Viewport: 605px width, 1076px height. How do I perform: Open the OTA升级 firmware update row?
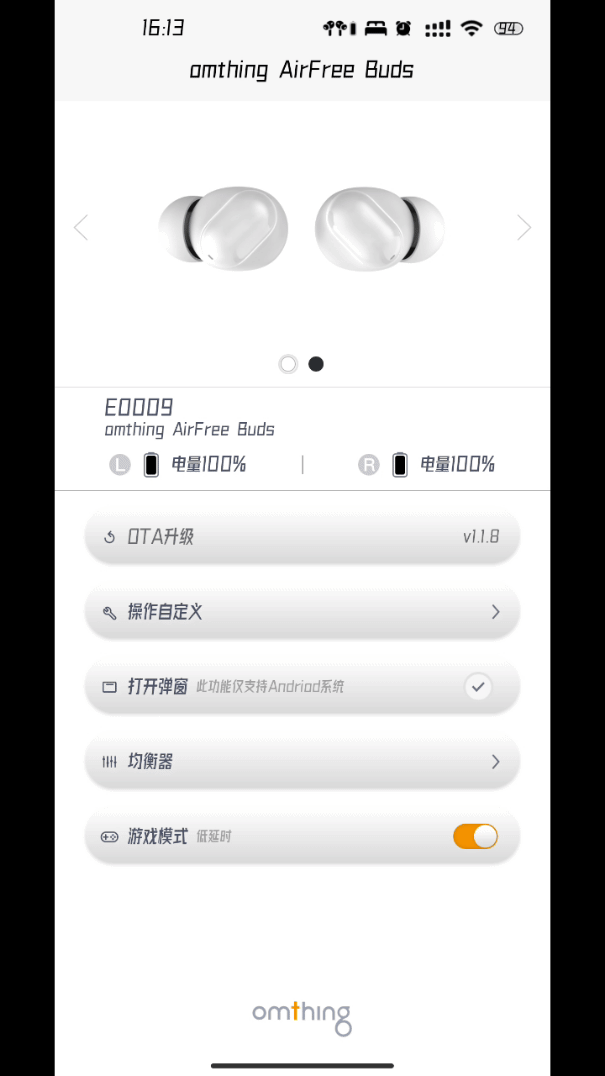pyautogui.click(x=302, y=537)
